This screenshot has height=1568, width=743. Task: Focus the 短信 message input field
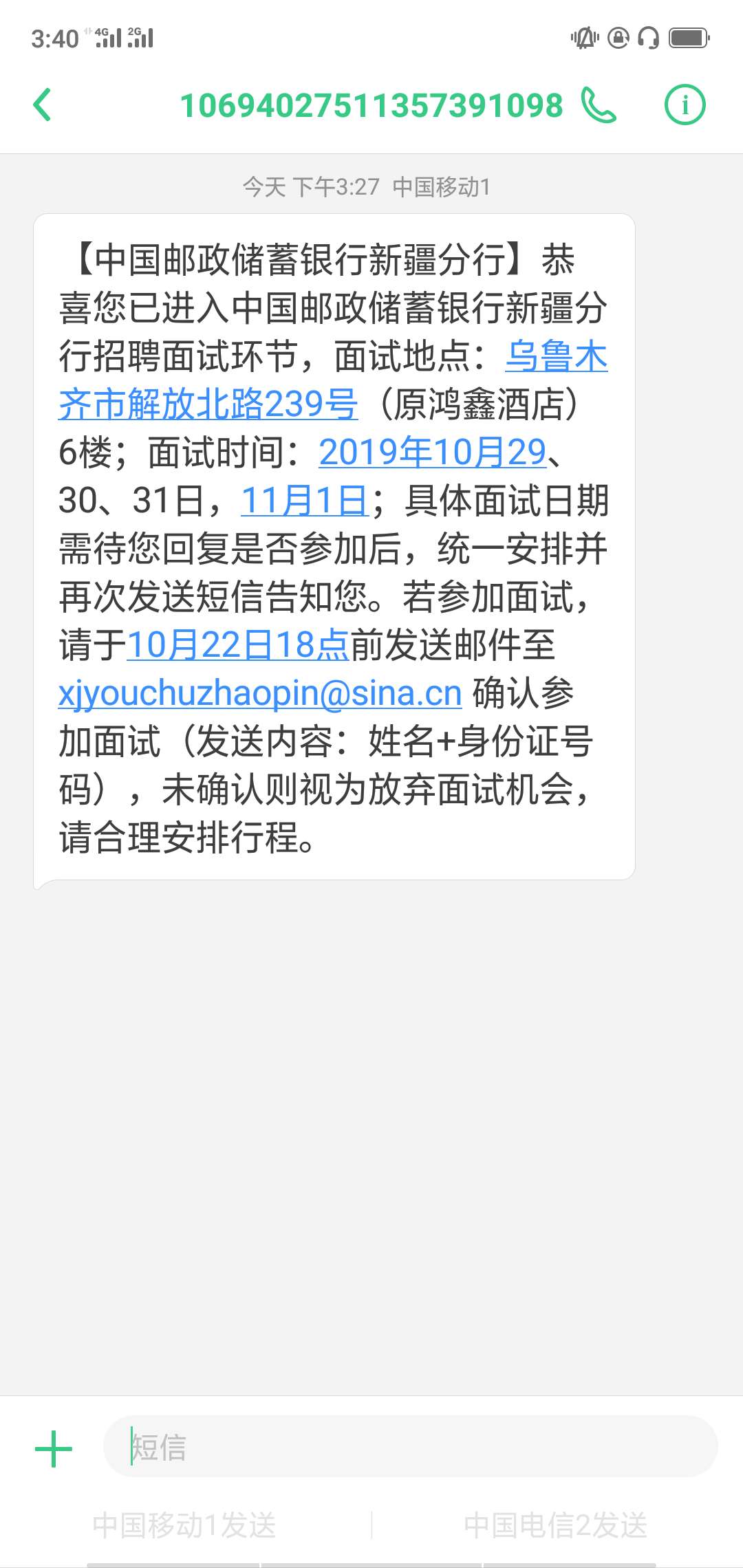pos(410,1446)
